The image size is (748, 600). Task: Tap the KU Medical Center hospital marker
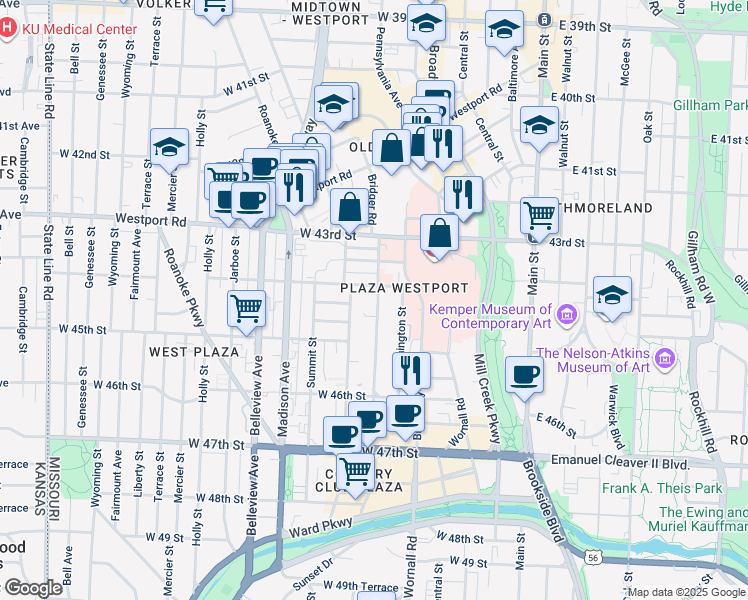coord(7,28)
